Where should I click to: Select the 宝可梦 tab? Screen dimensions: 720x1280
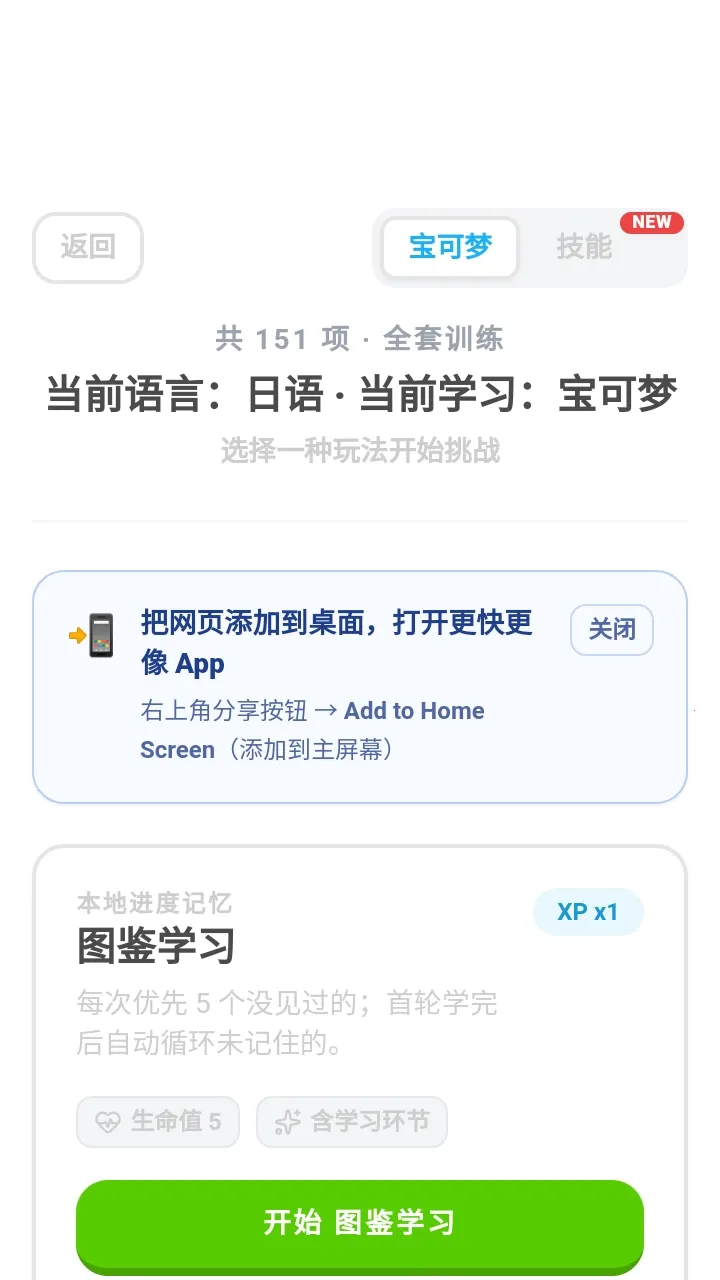450,247
